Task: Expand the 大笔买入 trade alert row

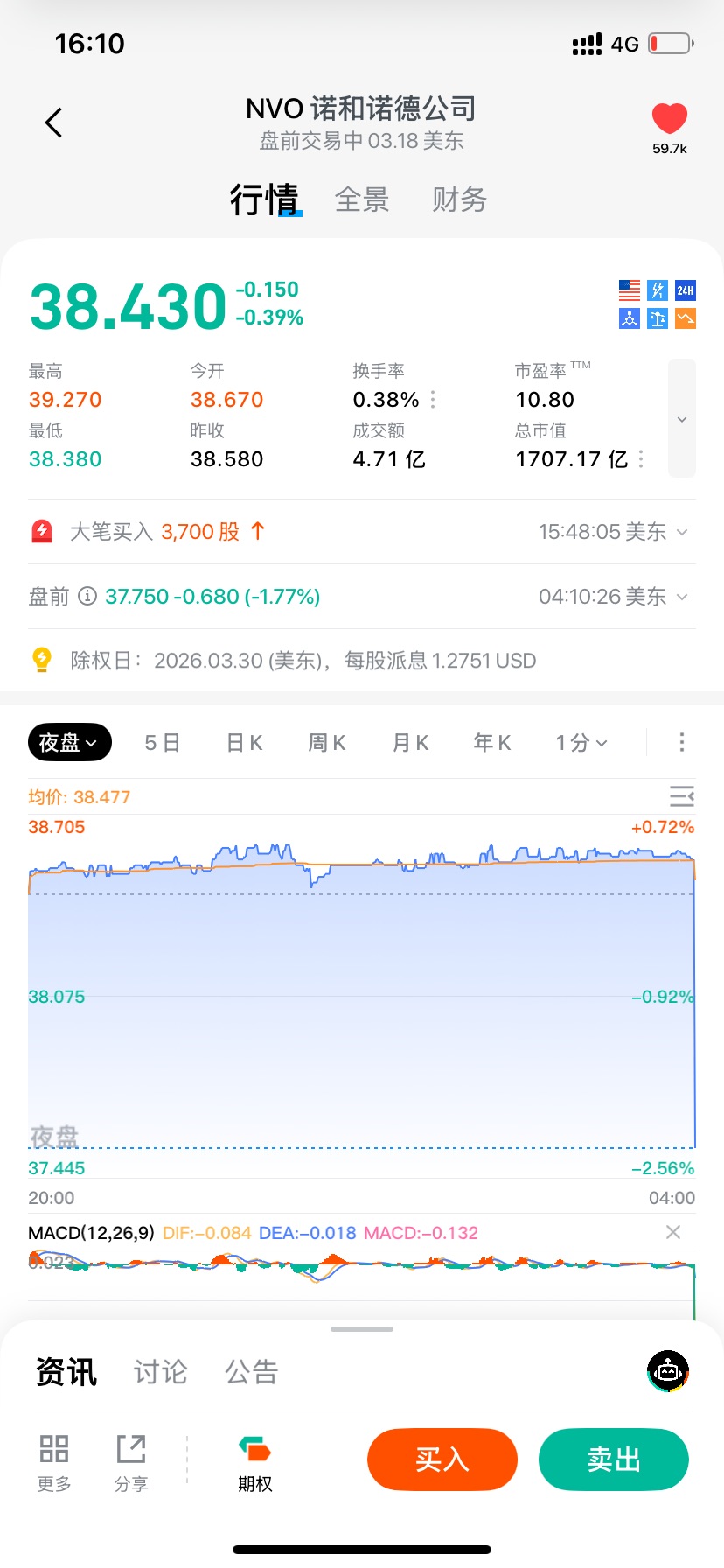Action: [682, 532]
